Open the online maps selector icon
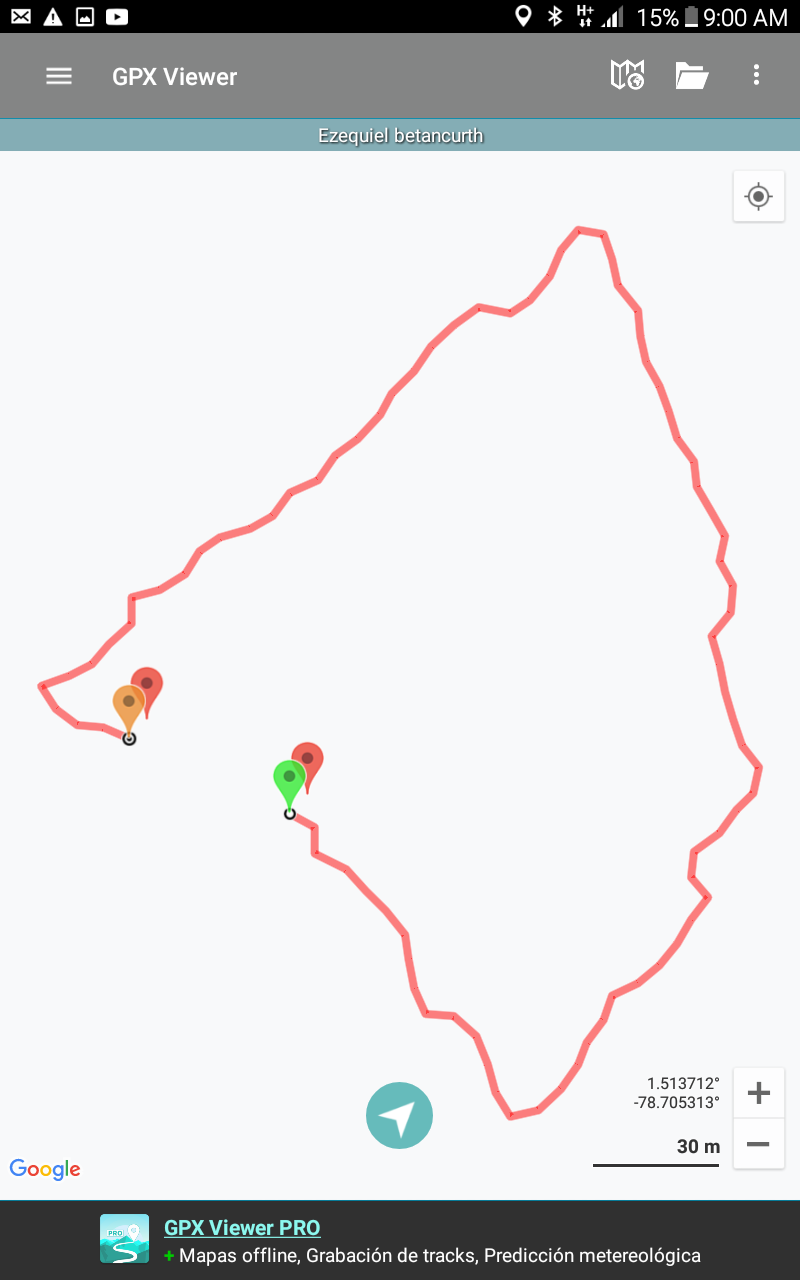Viewport: 800px width, 1280px height. tap(627, 76)
